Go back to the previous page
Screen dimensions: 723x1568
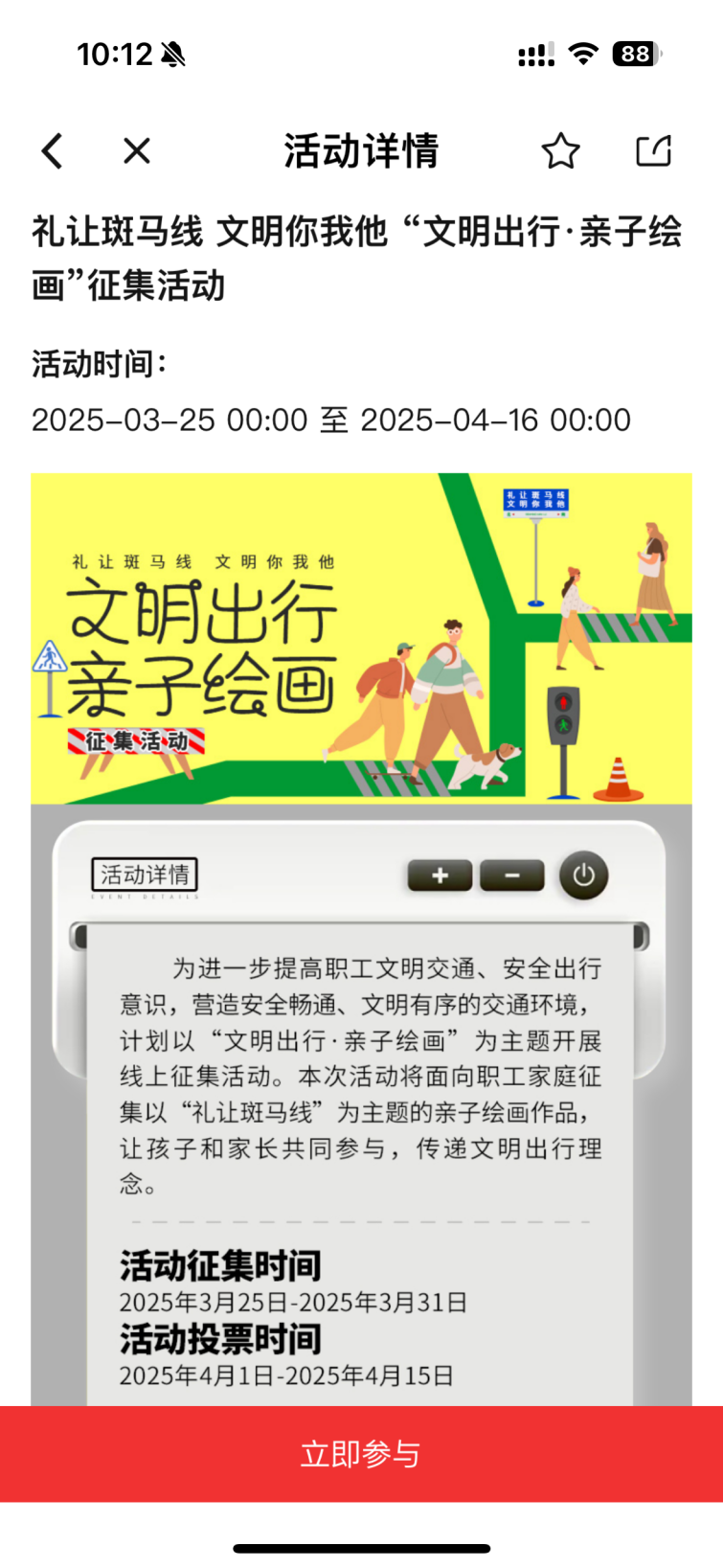click(53, 151)
